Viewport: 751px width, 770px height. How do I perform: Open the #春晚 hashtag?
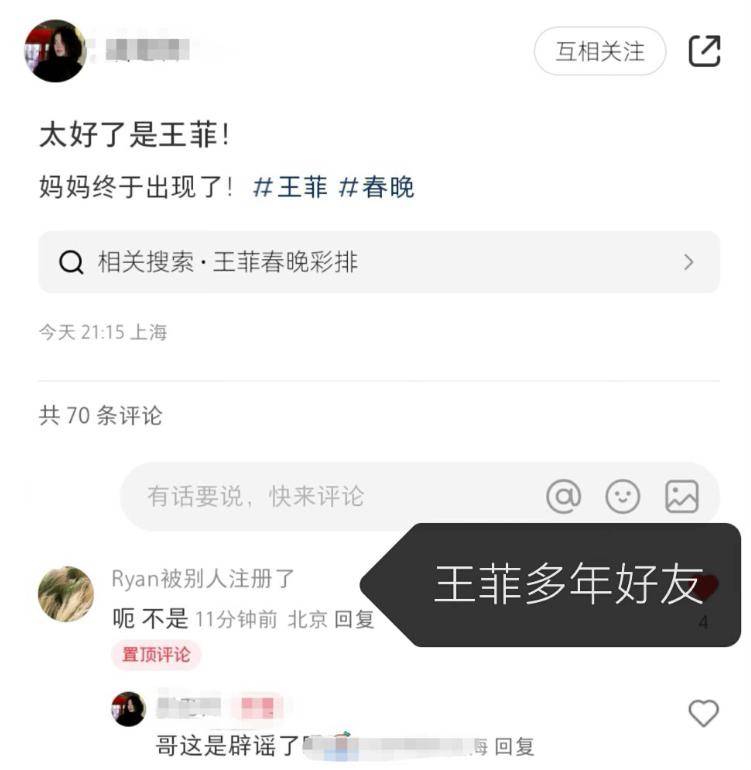tap(377, 187)
